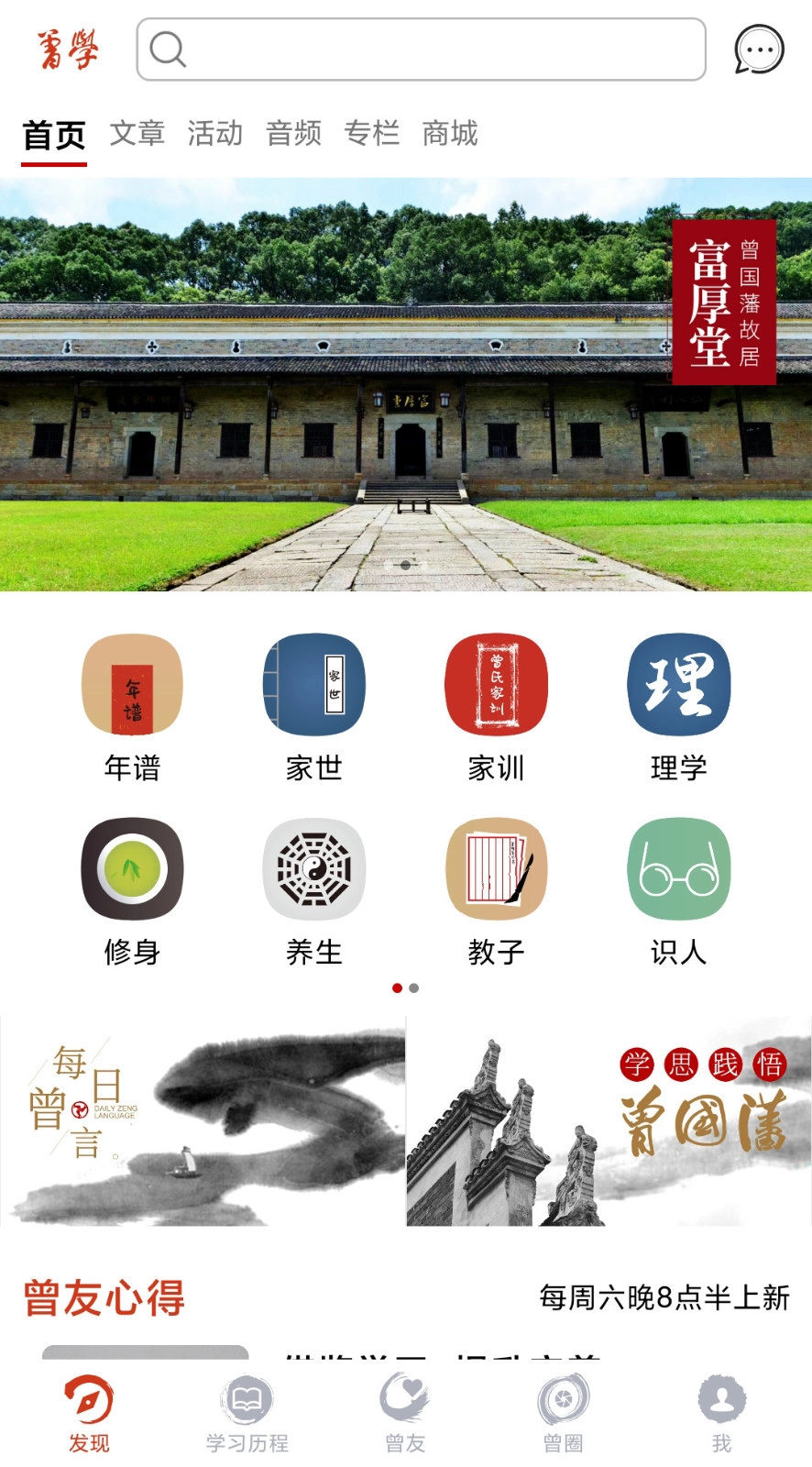Open the 识人 glasses icon

pos(678,869)
